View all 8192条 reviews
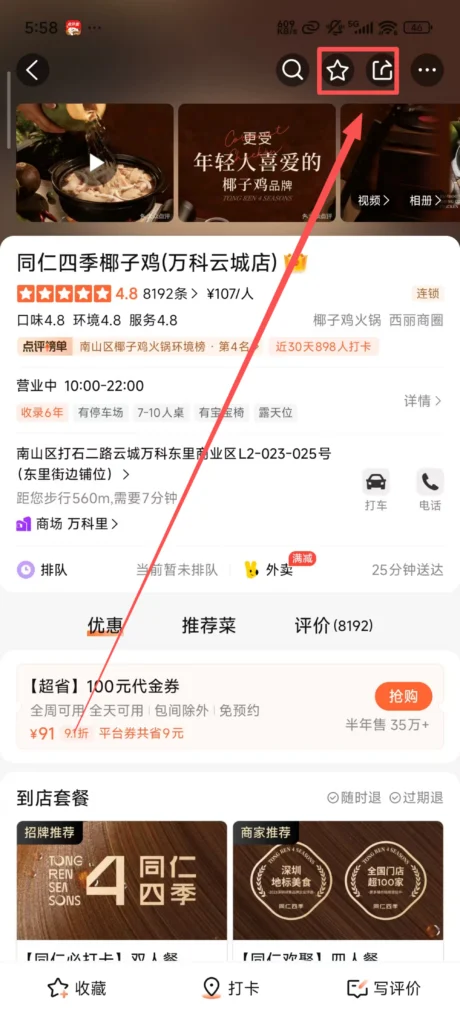This screenshot has height=1024, width=460. click(170, 294)
